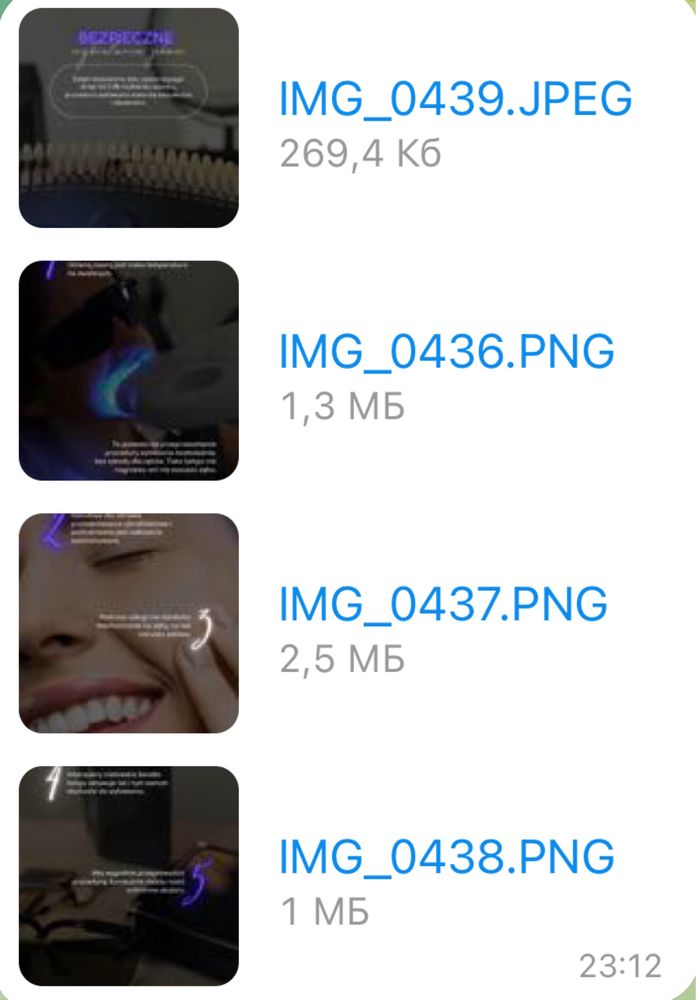Viewport: 696px width, 1000px height.
Task: Open the IMG_0437.PNG file attachment
Action: [x=443, y=604]
